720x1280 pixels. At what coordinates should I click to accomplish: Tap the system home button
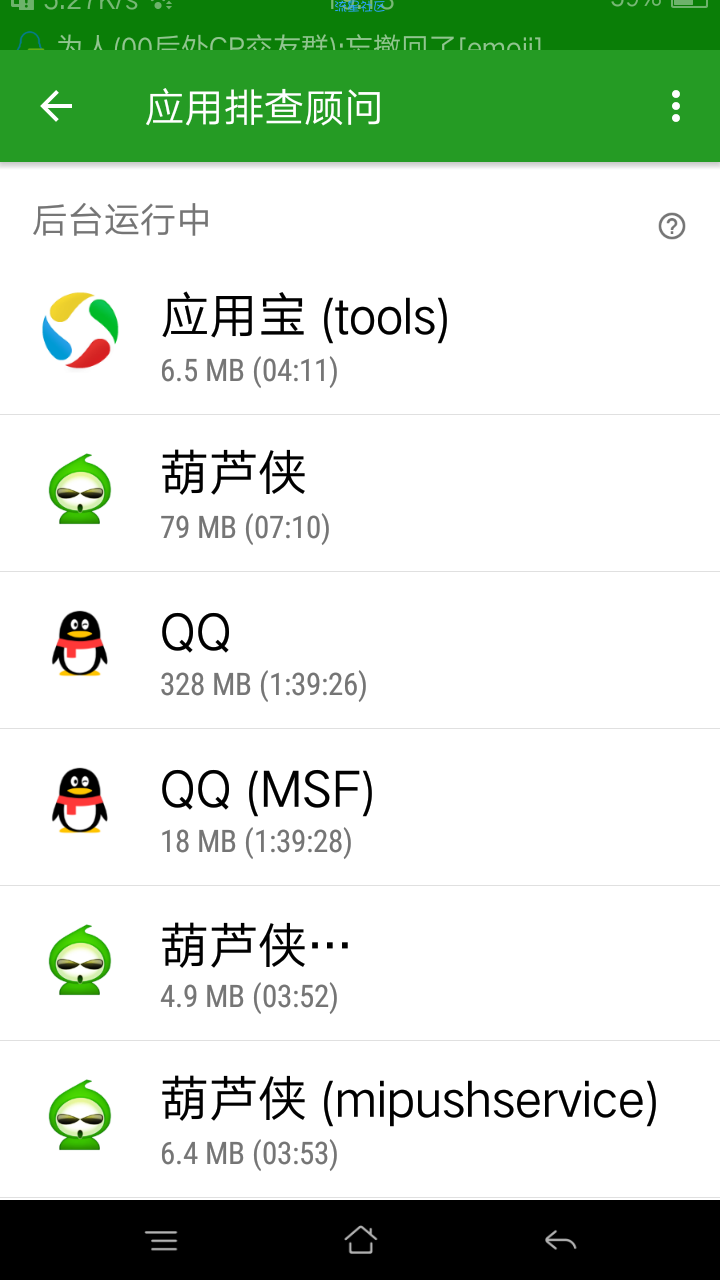pyautogui.click(x=360, y=1241)
